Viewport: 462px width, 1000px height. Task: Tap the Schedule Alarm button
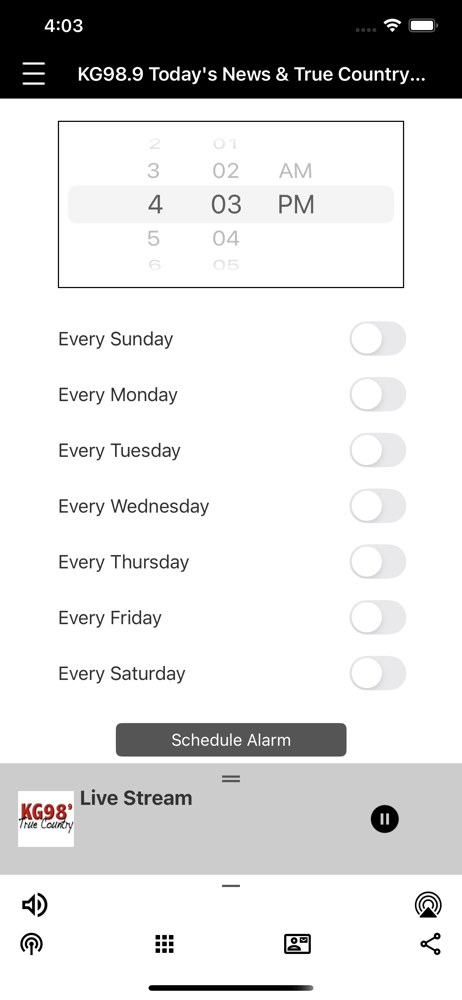231,740
